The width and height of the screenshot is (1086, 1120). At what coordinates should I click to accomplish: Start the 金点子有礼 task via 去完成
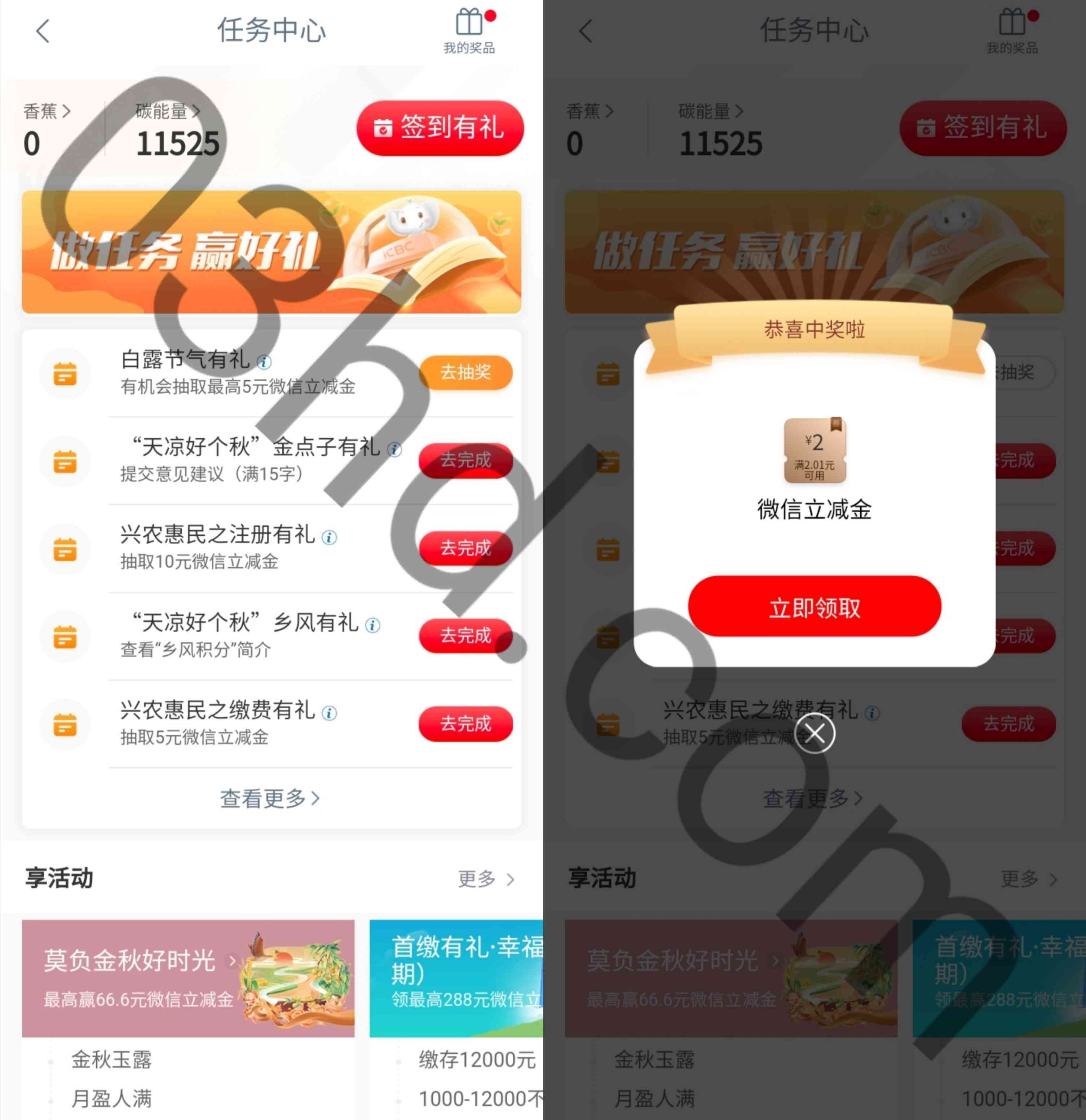465,460
